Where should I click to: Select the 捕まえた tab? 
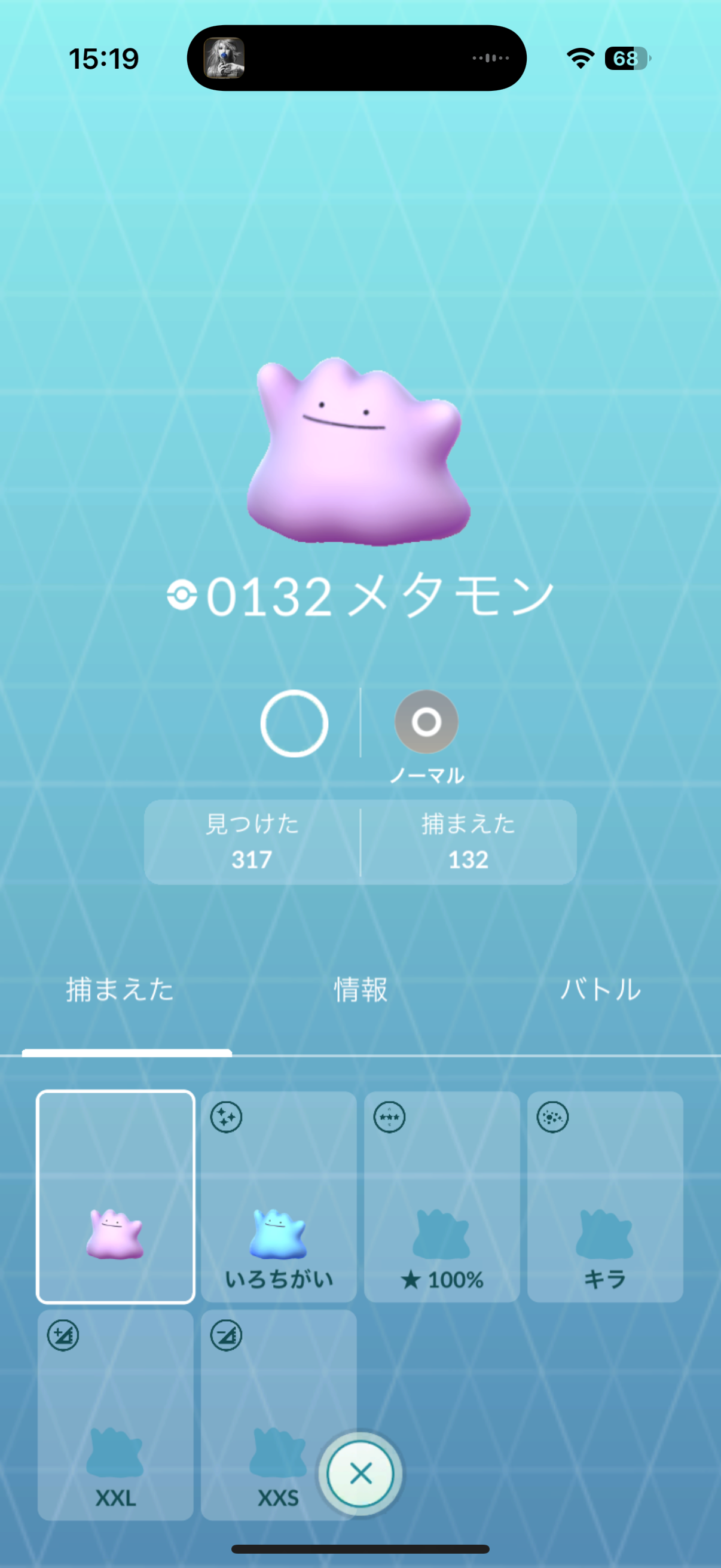click(x=120, y=990)
